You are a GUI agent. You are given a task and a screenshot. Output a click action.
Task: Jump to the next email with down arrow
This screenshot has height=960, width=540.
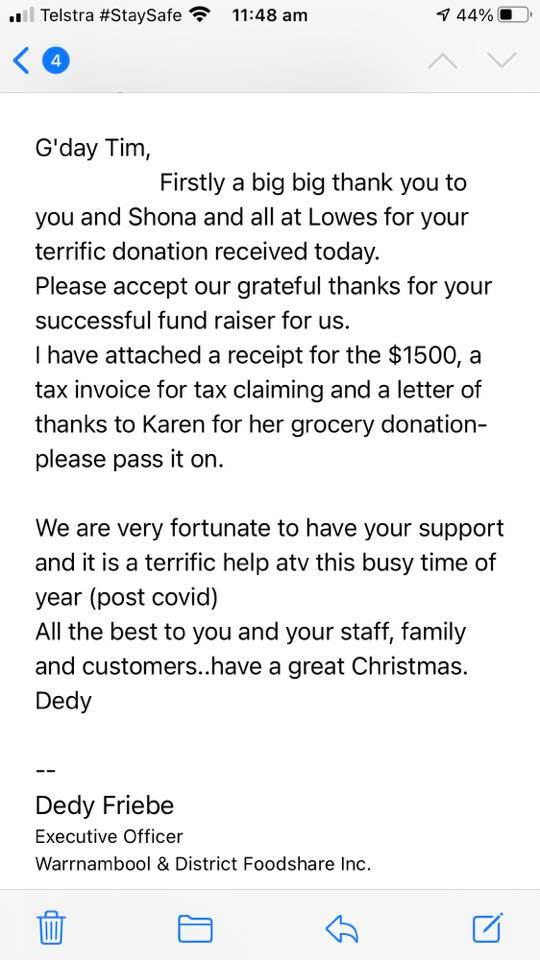click(x=502, y=61)
